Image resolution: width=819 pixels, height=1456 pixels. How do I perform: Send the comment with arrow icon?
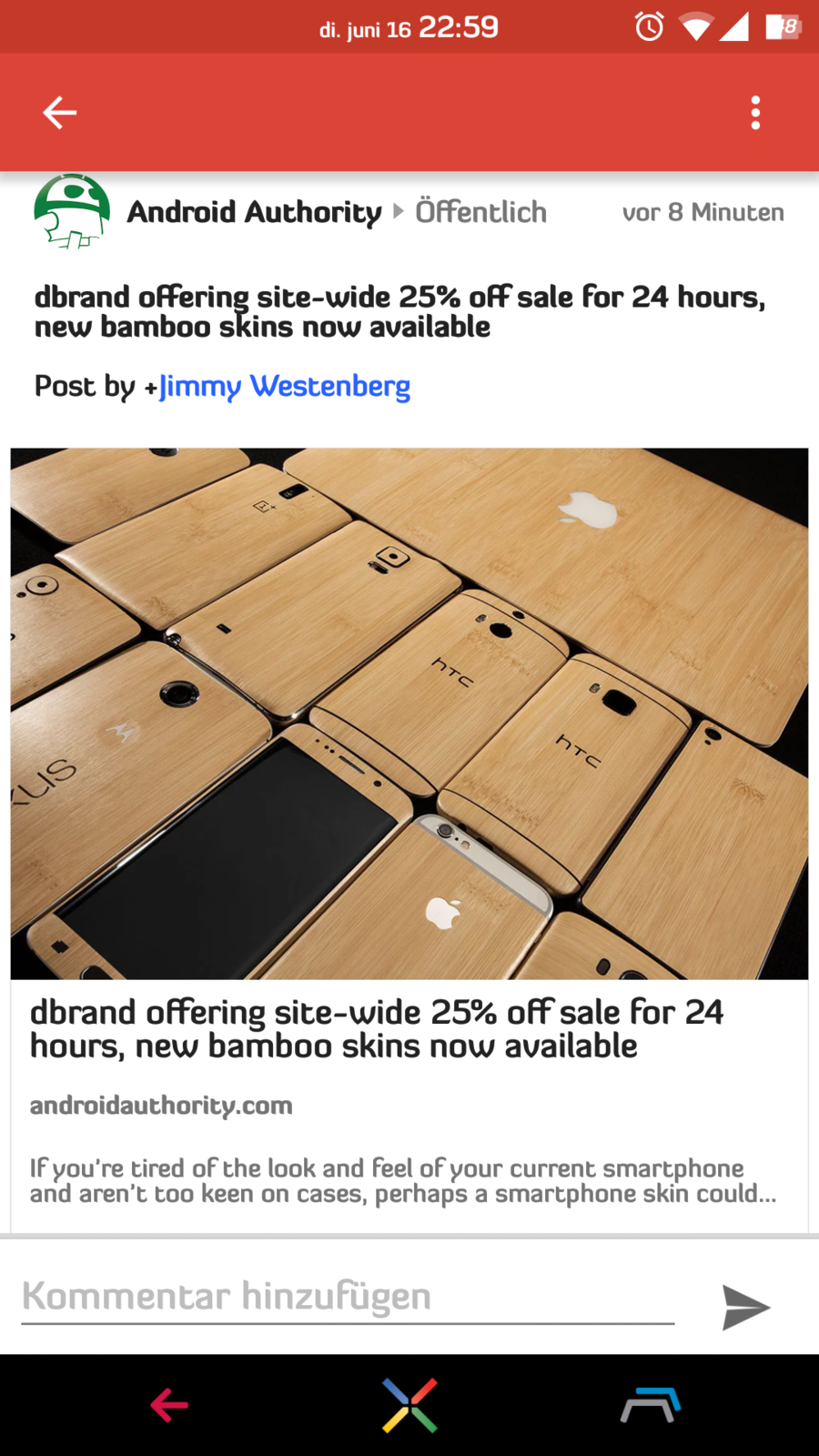pyautogui.click(x=745, y=1308)
